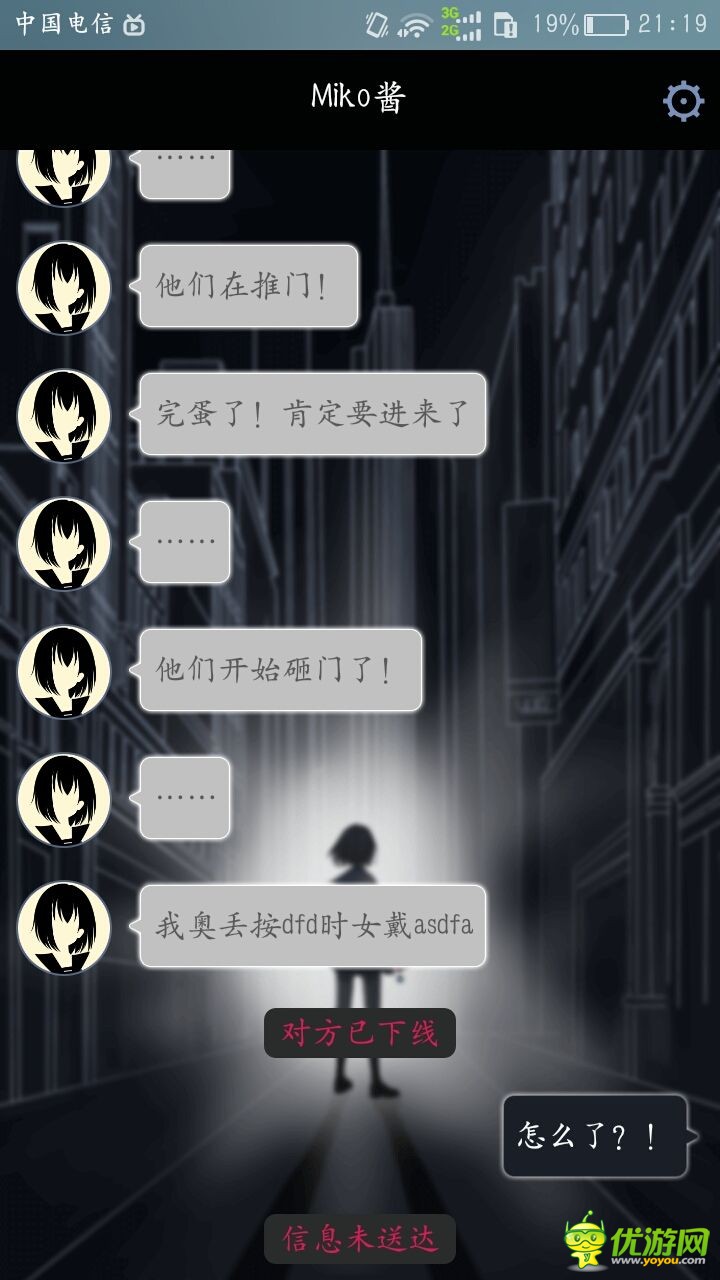Open the settings gear icon

pos(683,101)
